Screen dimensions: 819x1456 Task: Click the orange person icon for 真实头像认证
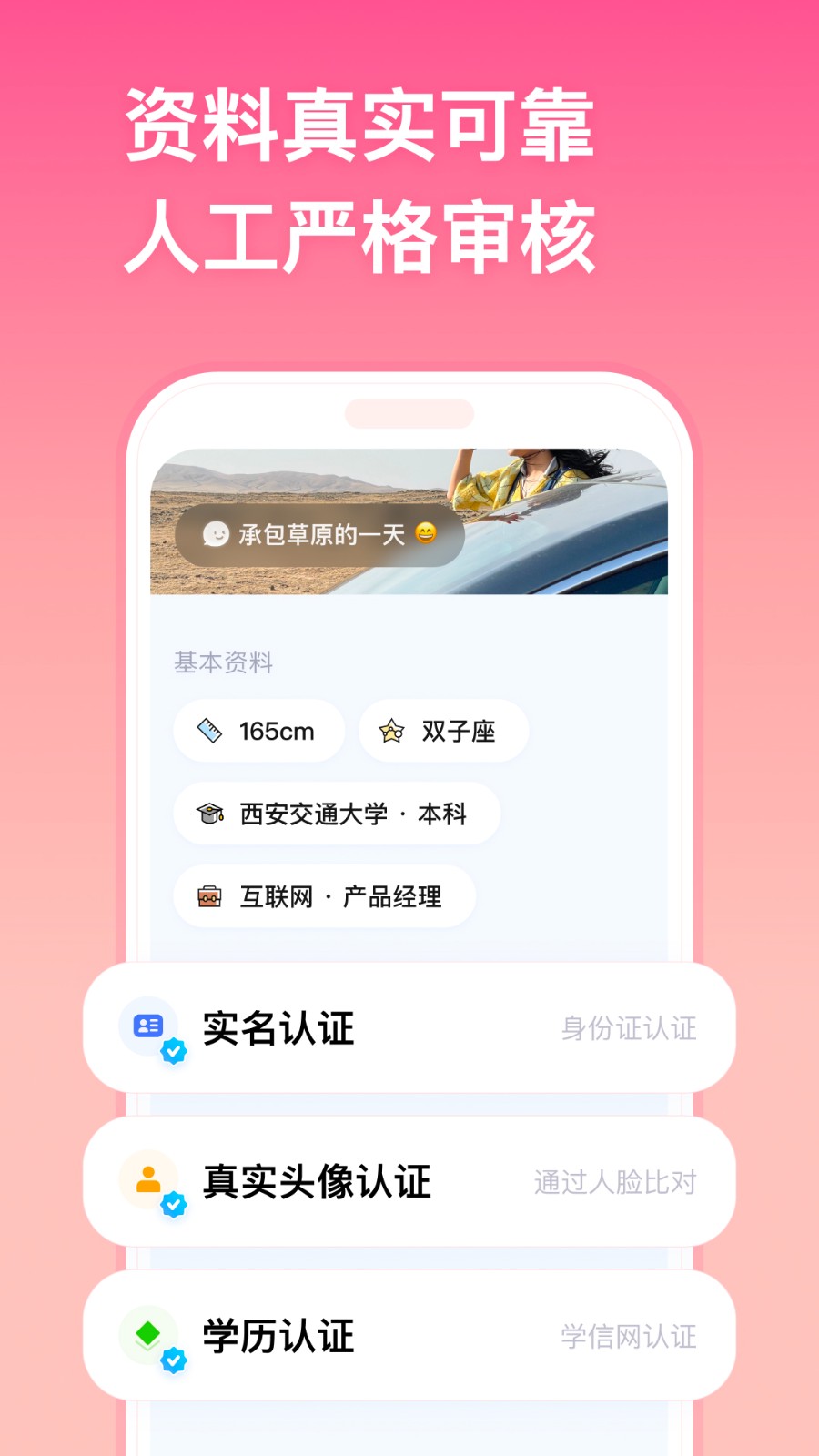[x=148, y=1180]
